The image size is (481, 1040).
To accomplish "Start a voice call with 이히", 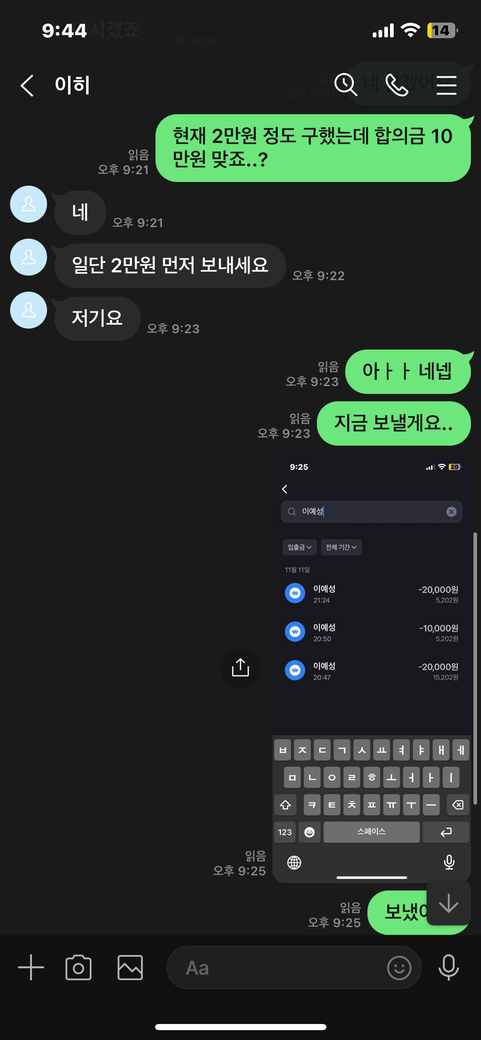I will click(396, 86).
